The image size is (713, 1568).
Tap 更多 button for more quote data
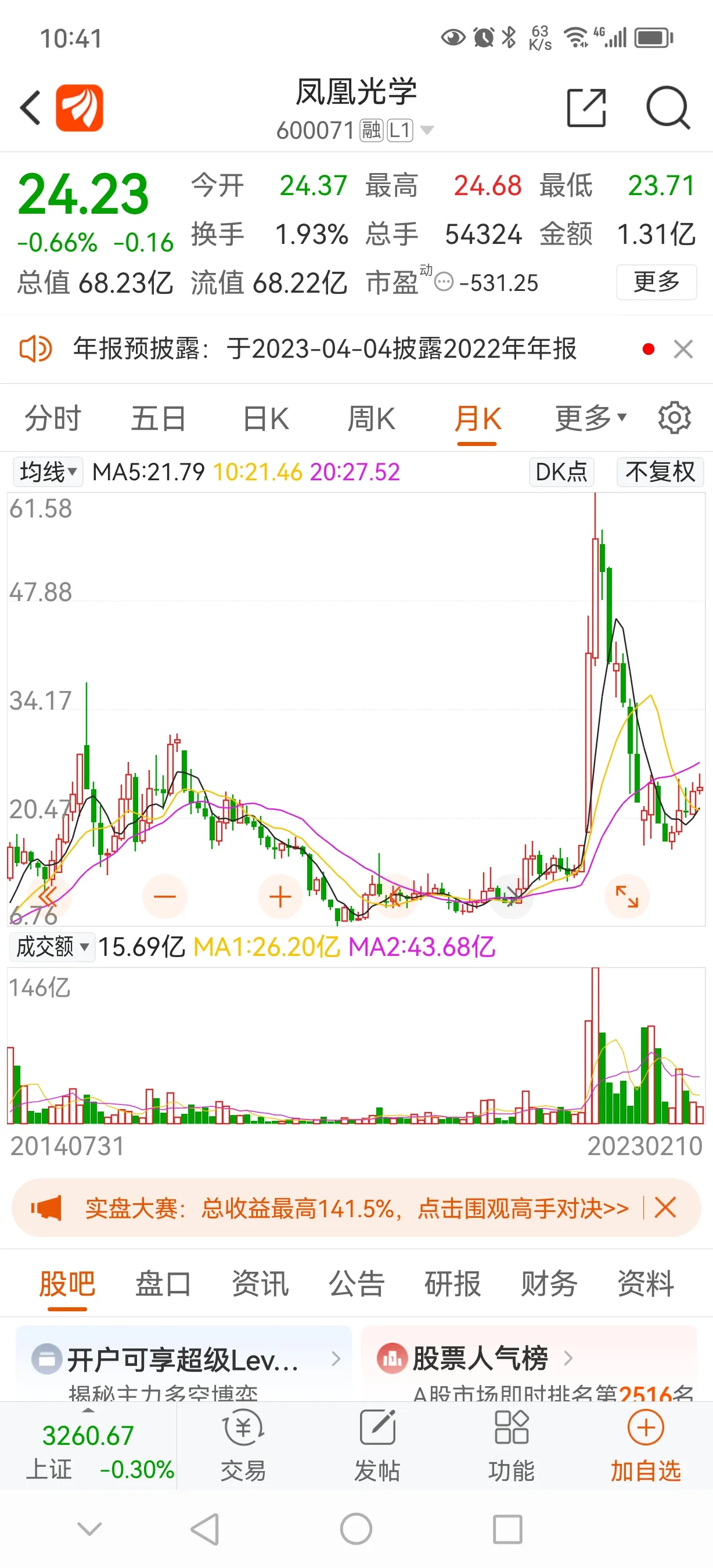[657, 282]
